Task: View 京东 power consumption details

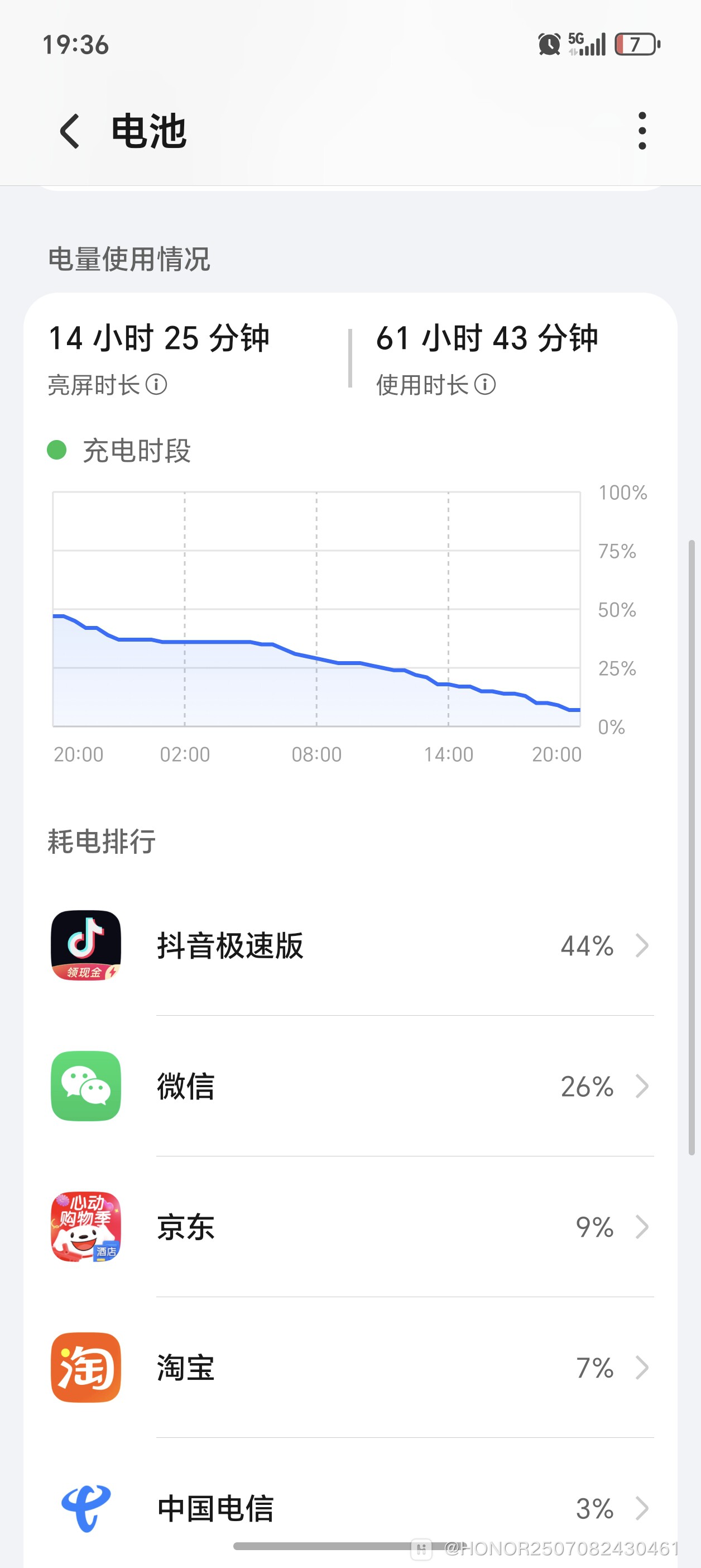Action: (350, 1227)
